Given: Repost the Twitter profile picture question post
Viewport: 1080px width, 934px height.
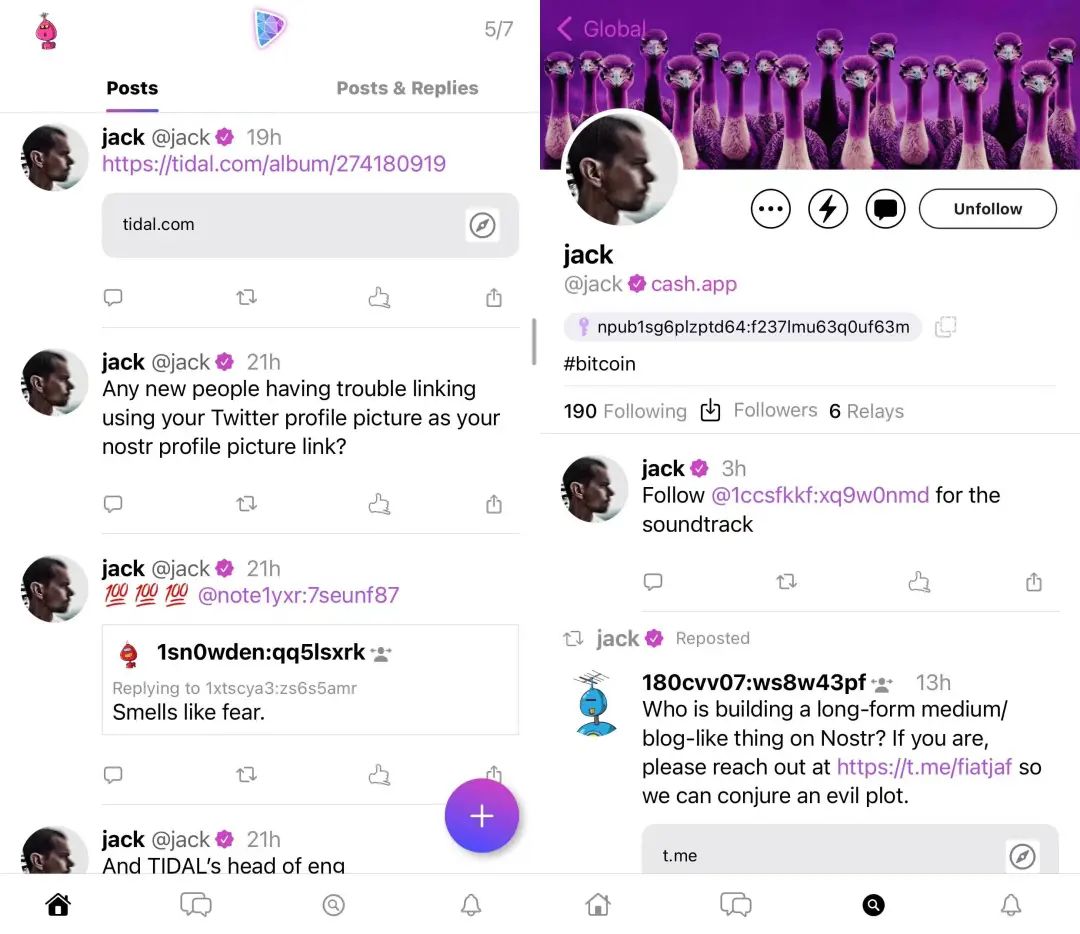Looking at the screenshot, I should tap(246, 505).
